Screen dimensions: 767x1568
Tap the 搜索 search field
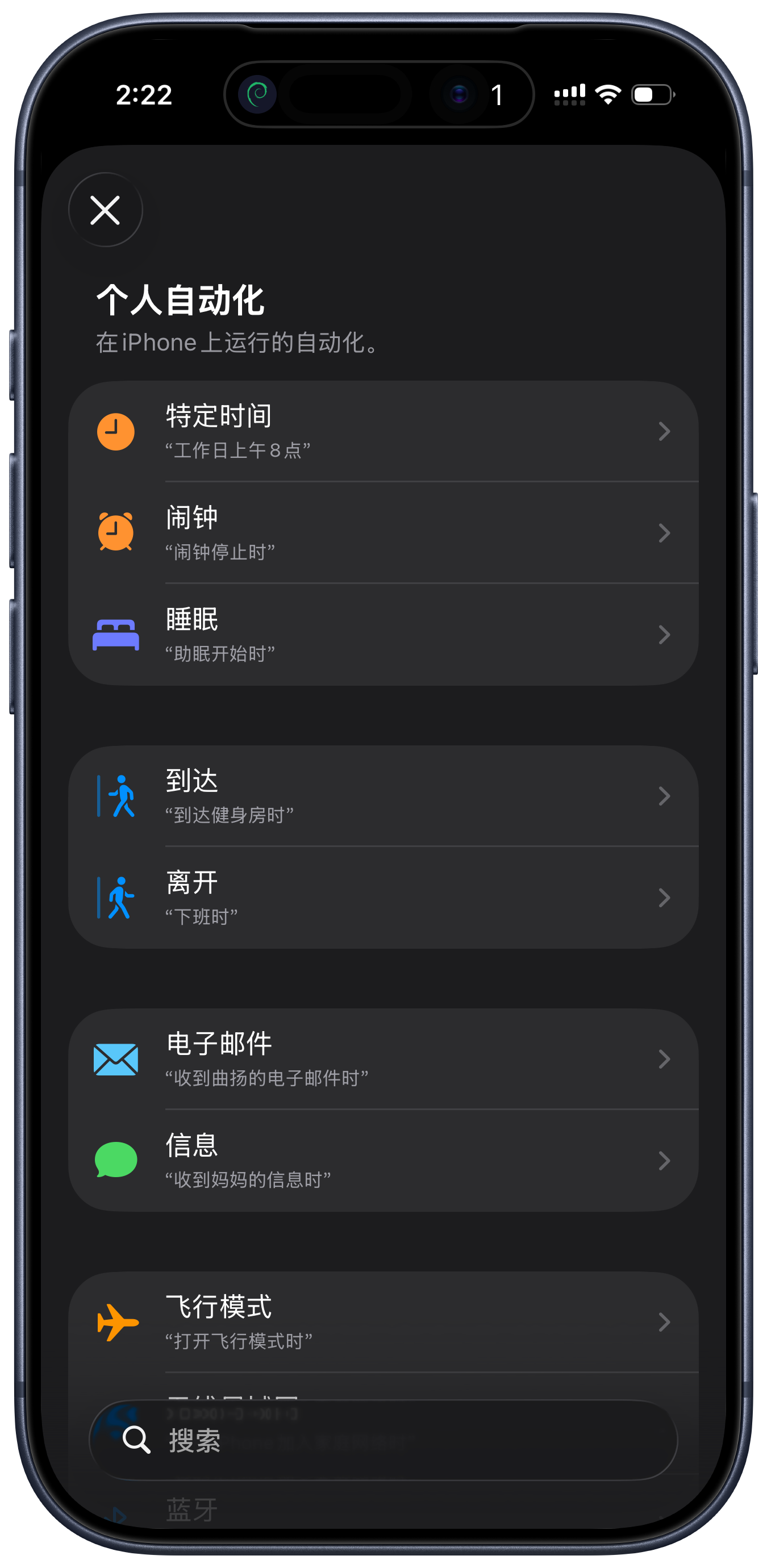click(x=383, y=1440)
